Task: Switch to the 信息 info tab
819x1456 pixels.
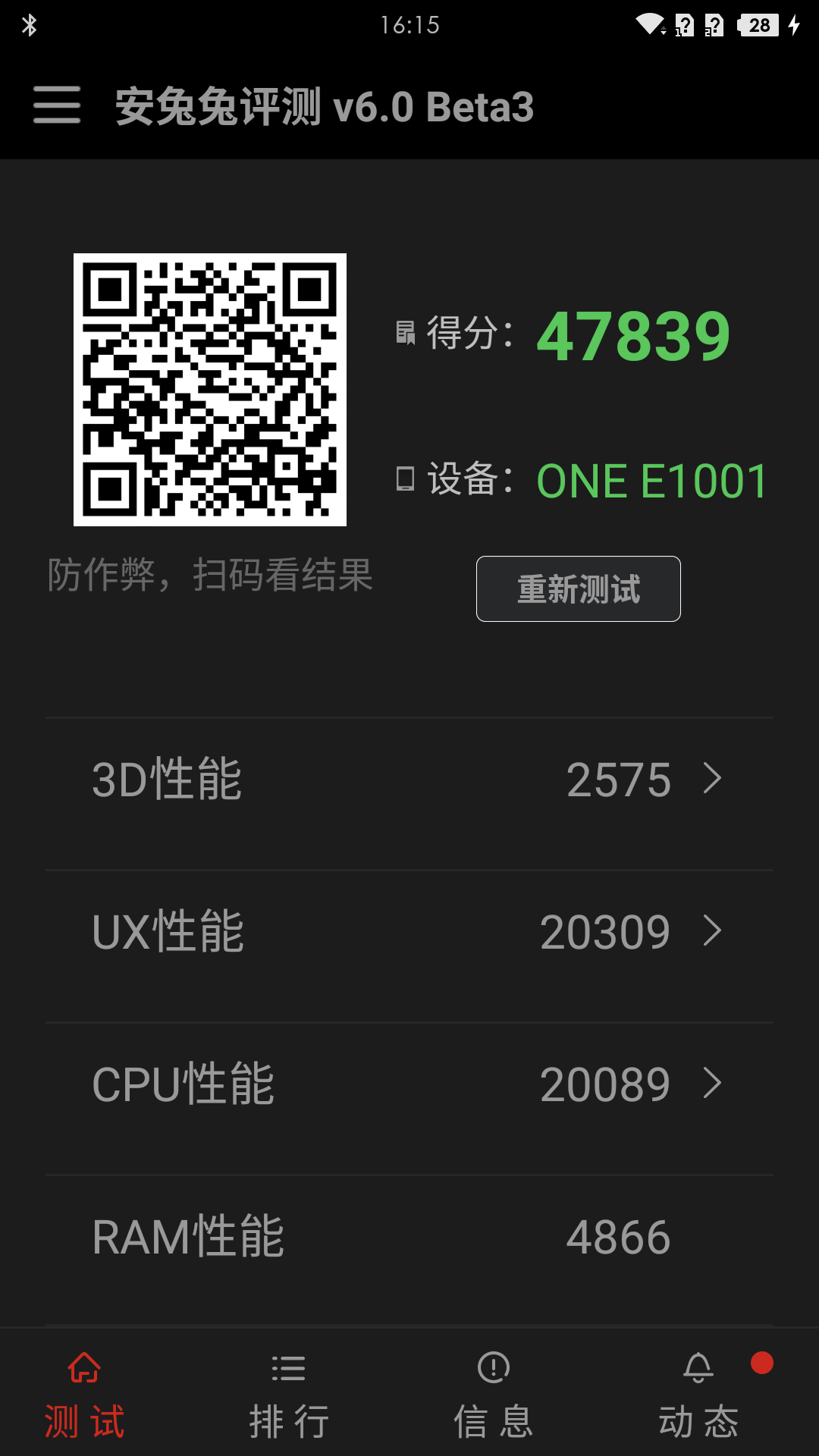Action: click(494, 1395)
